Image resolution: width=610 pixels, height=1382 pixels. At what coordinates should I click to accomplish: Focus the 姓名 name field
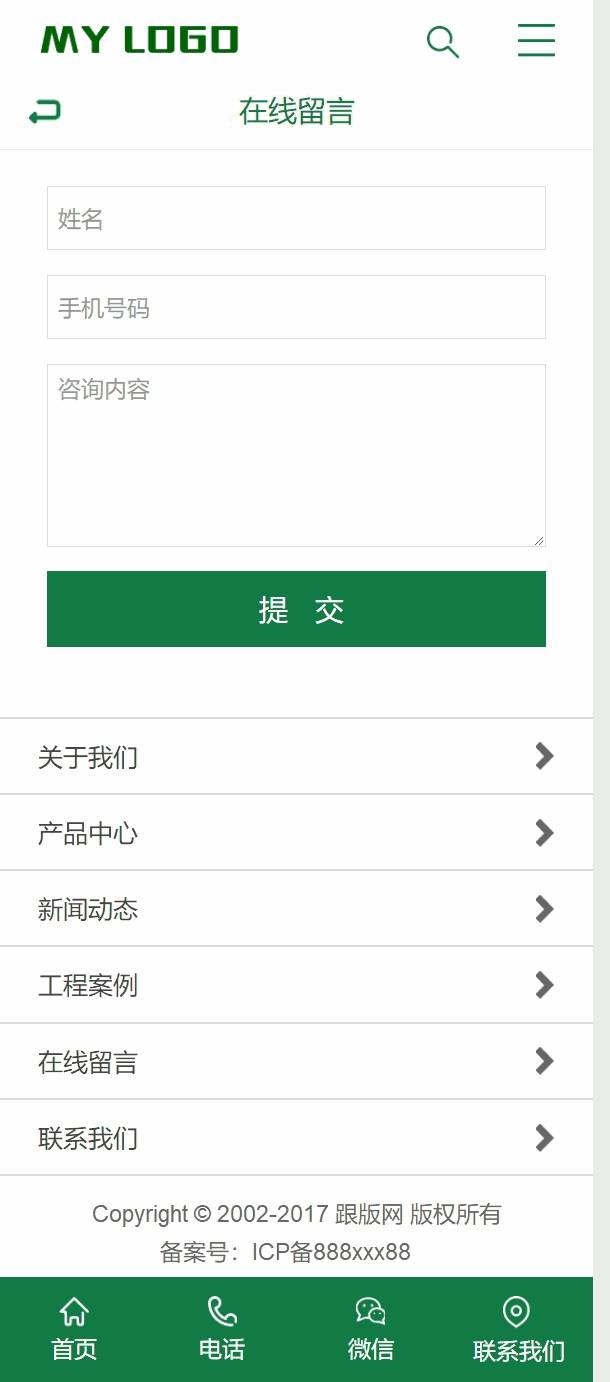[x=296, y=218]
